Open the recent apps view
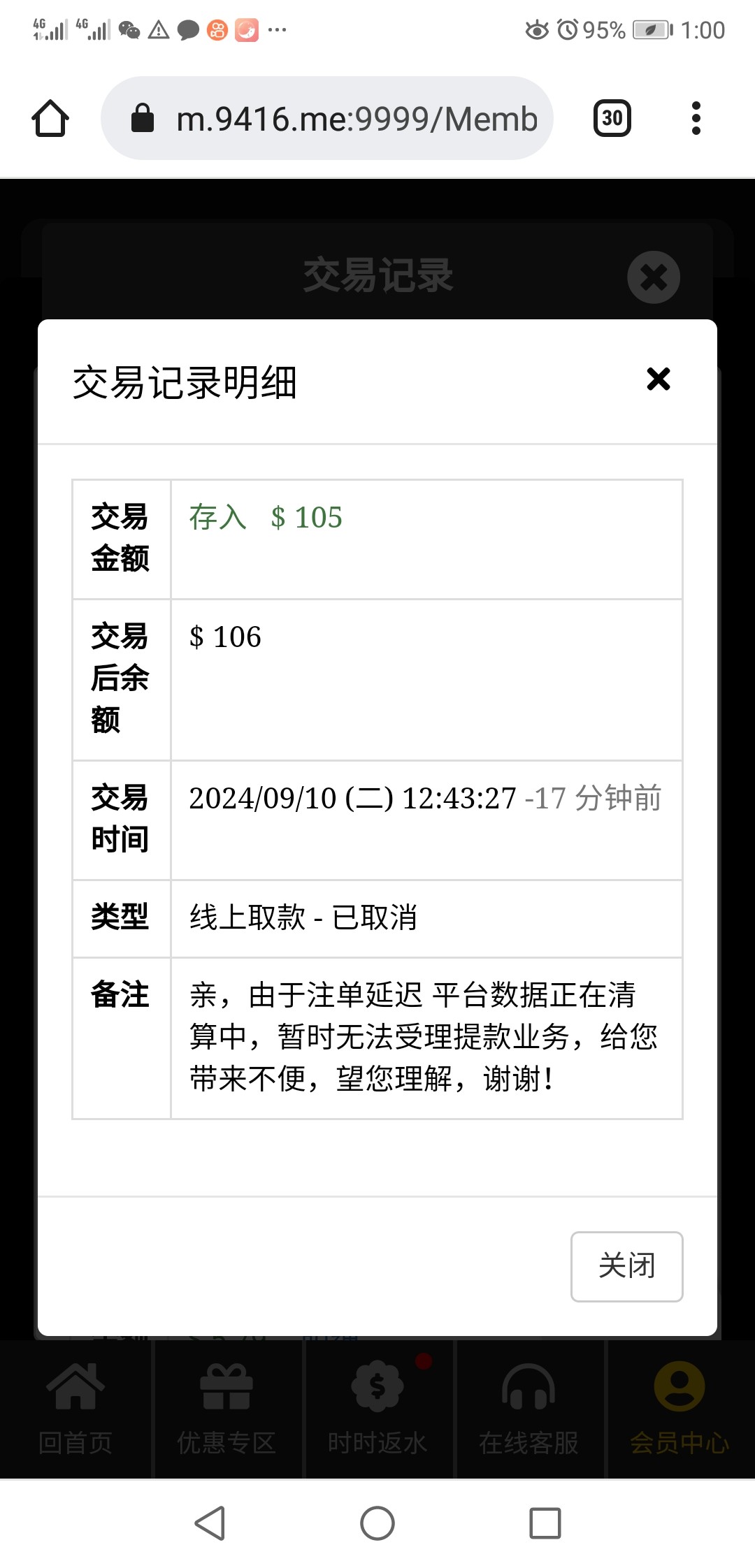Screen dimensions: 755x1568 (x=545, y=1523)
